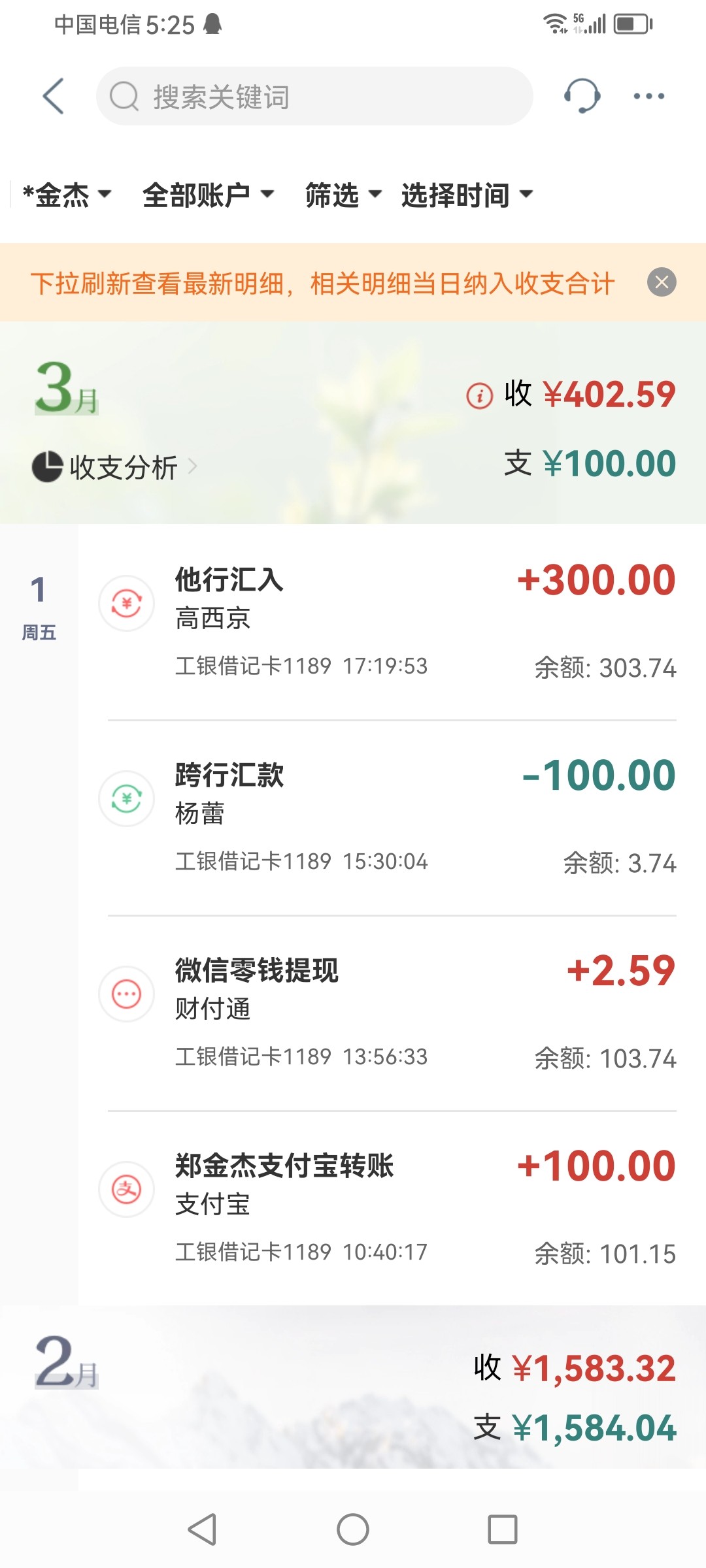View the 微信零钱提现 +2.59 transaction details

pyautogui.click(x=392, y=1011)
